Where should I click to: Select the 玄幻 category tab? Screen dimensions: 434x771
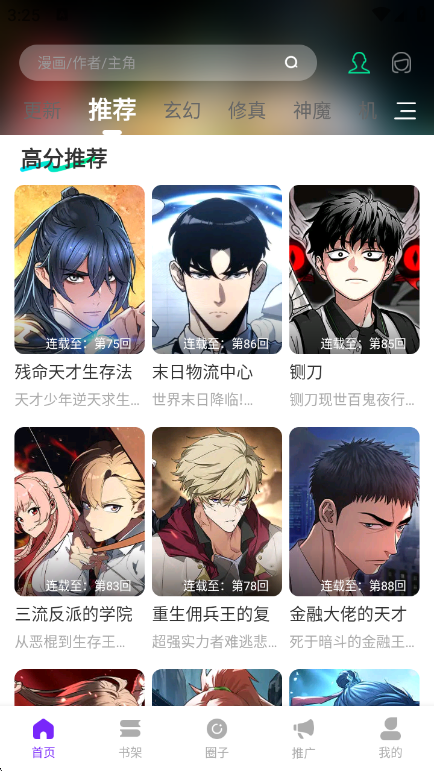(x=182, y=110)
